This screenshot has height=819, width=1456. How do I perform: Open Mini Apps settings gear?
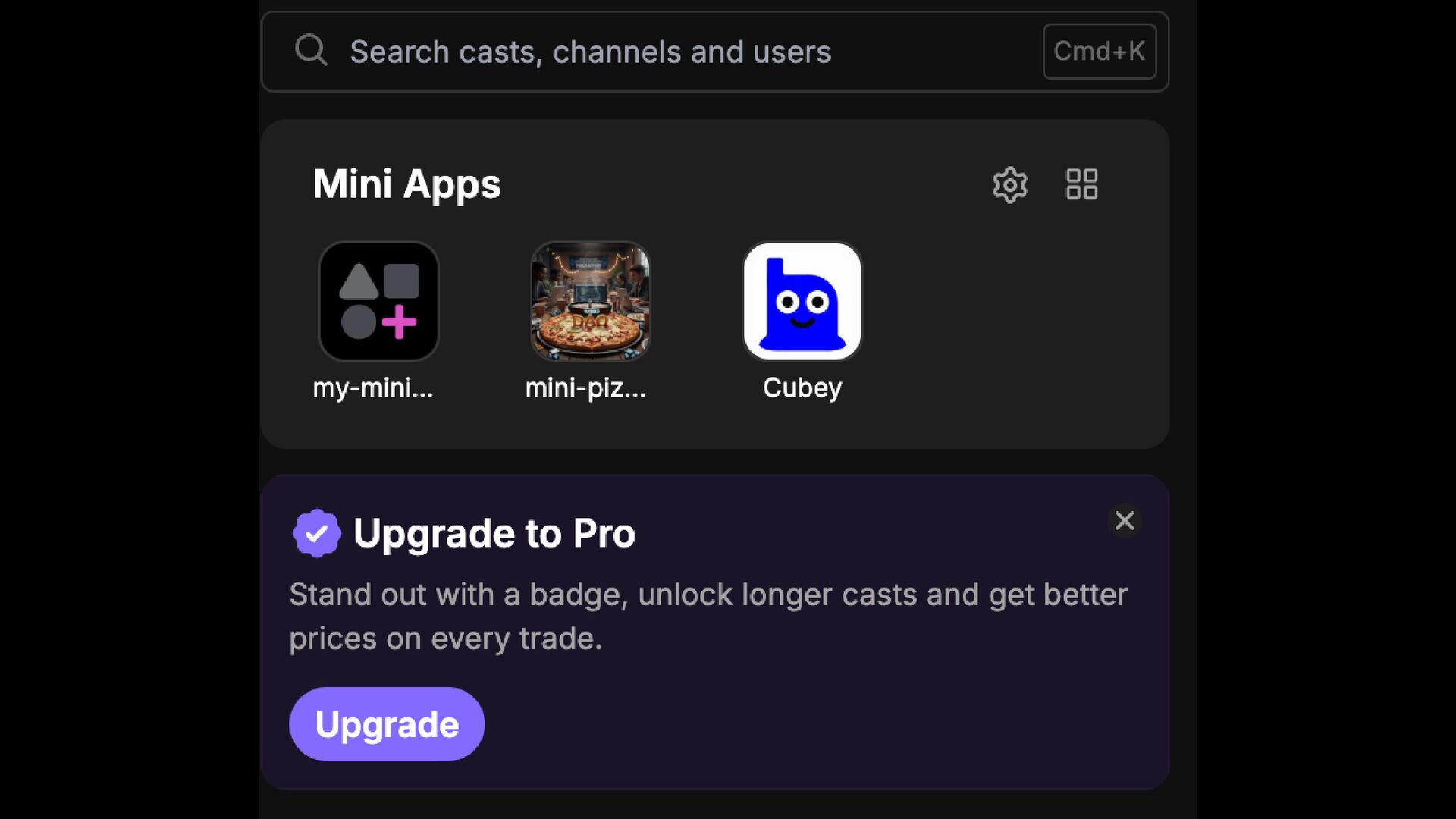tap(1009, 184)
